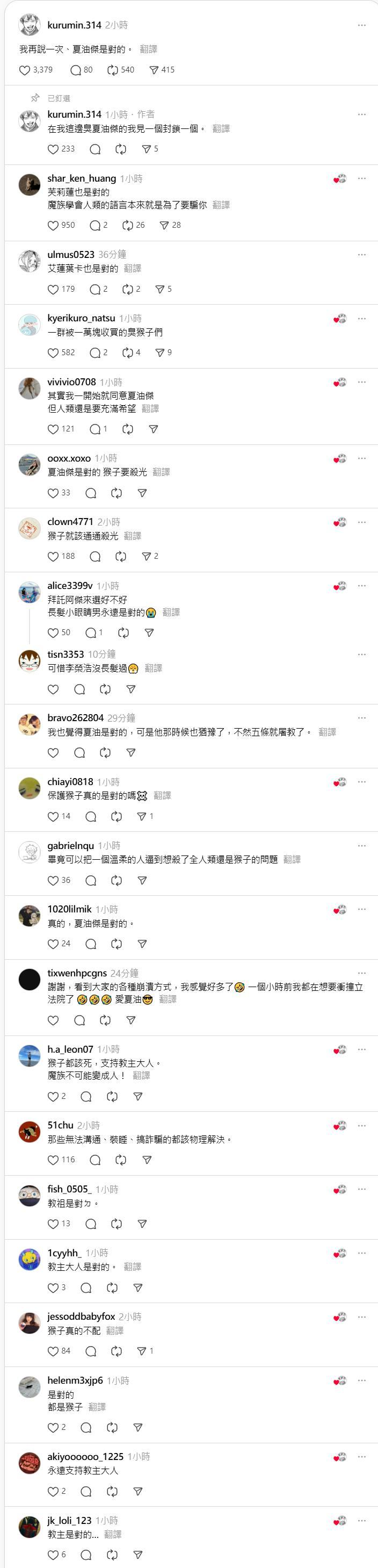This screenshot has height=1568, width=378.
Task: Repost ooxx.xoxo's comment
Action: point(117,493)
